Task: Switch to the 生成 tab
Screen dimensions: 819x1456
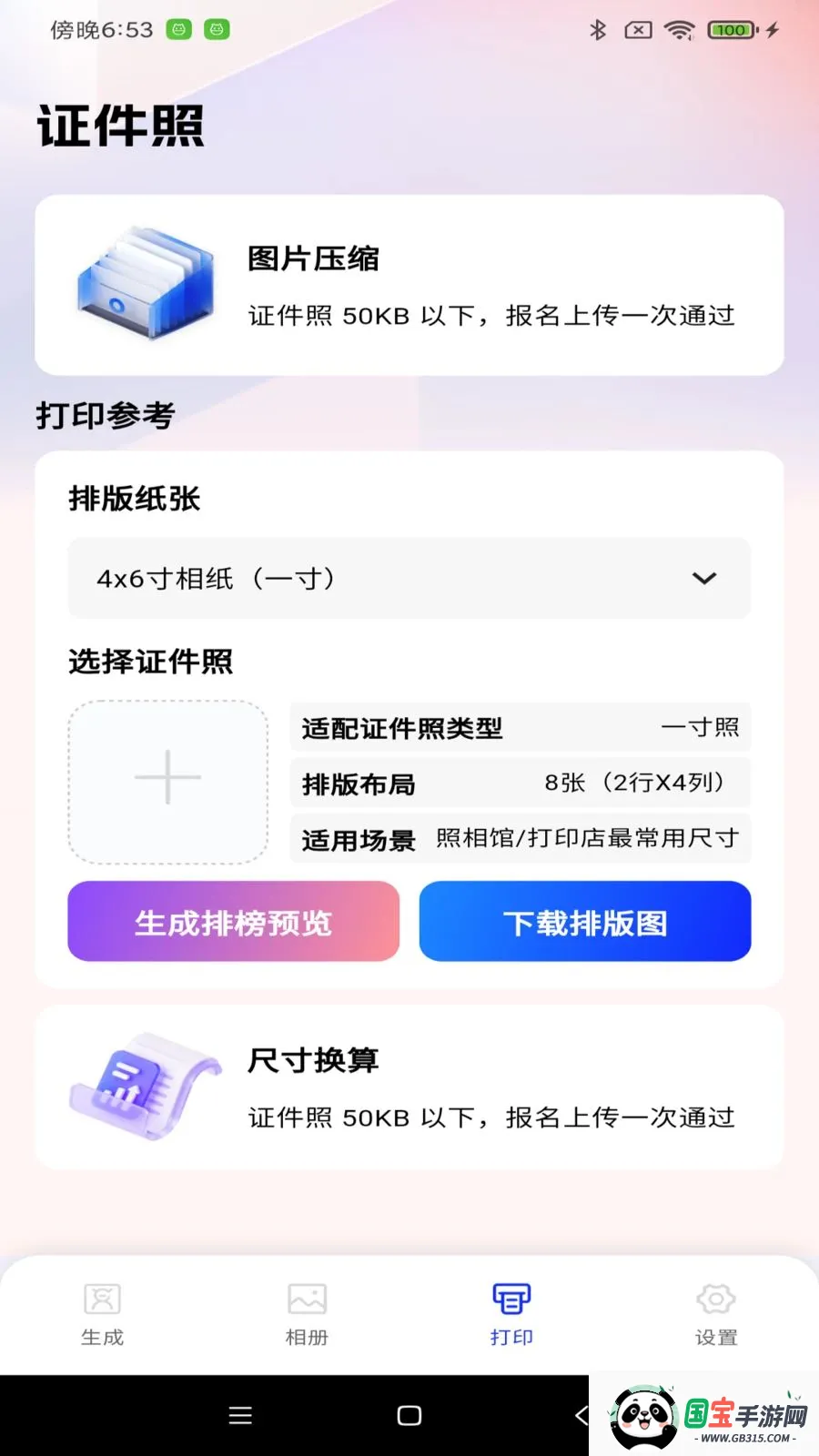Action: (102, 1313)
